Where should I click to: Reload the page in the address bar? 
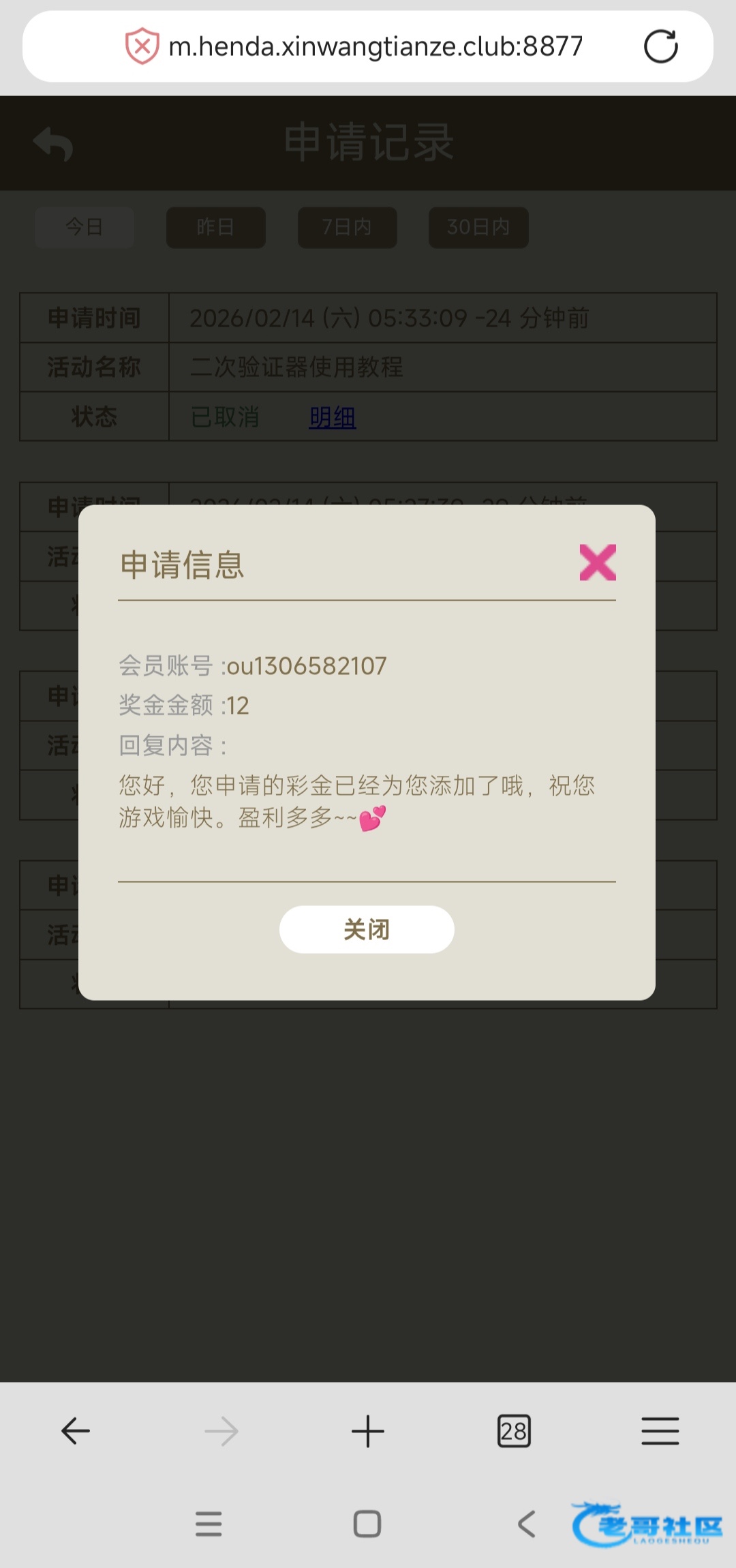[660, 46]
